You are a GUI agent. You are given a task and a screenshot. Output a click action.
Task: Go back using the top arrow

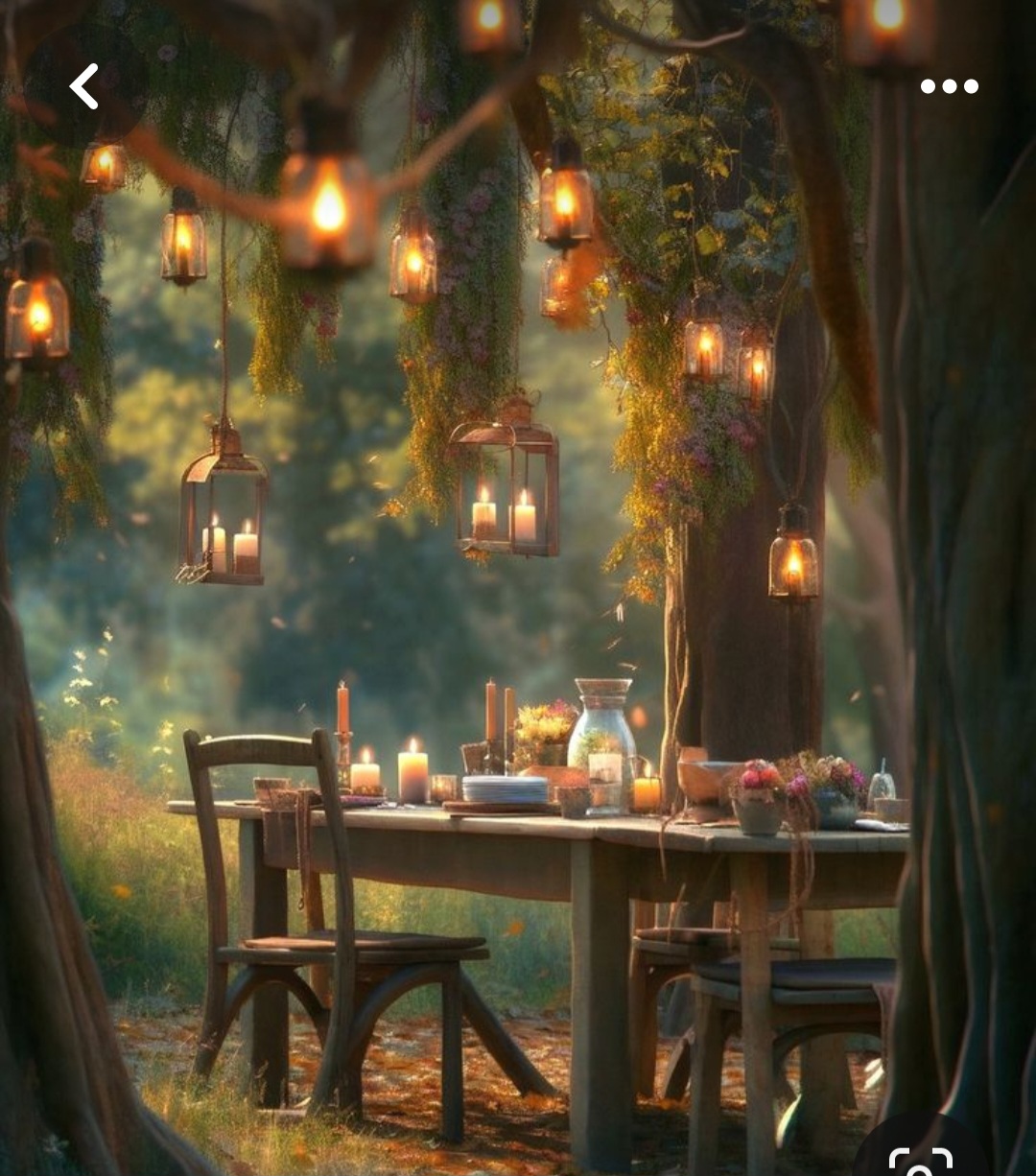[x=84, y=86]
